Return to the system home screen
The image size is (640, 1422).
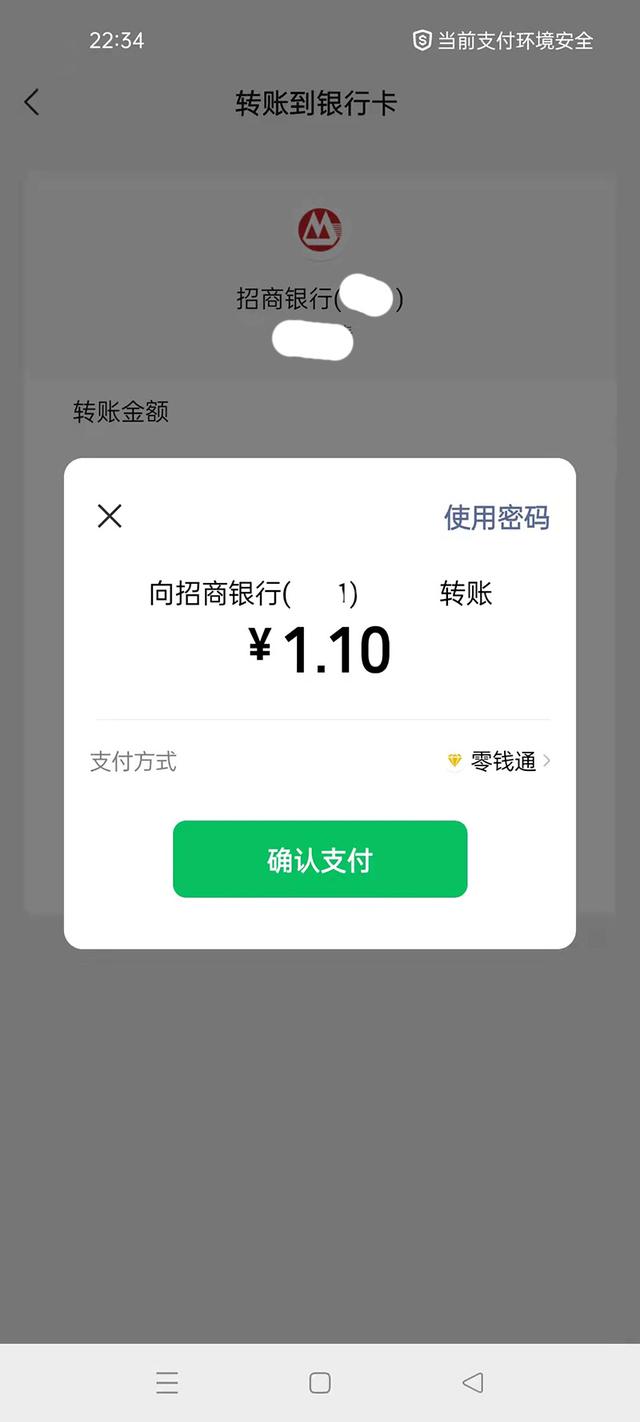(320, 1383)
